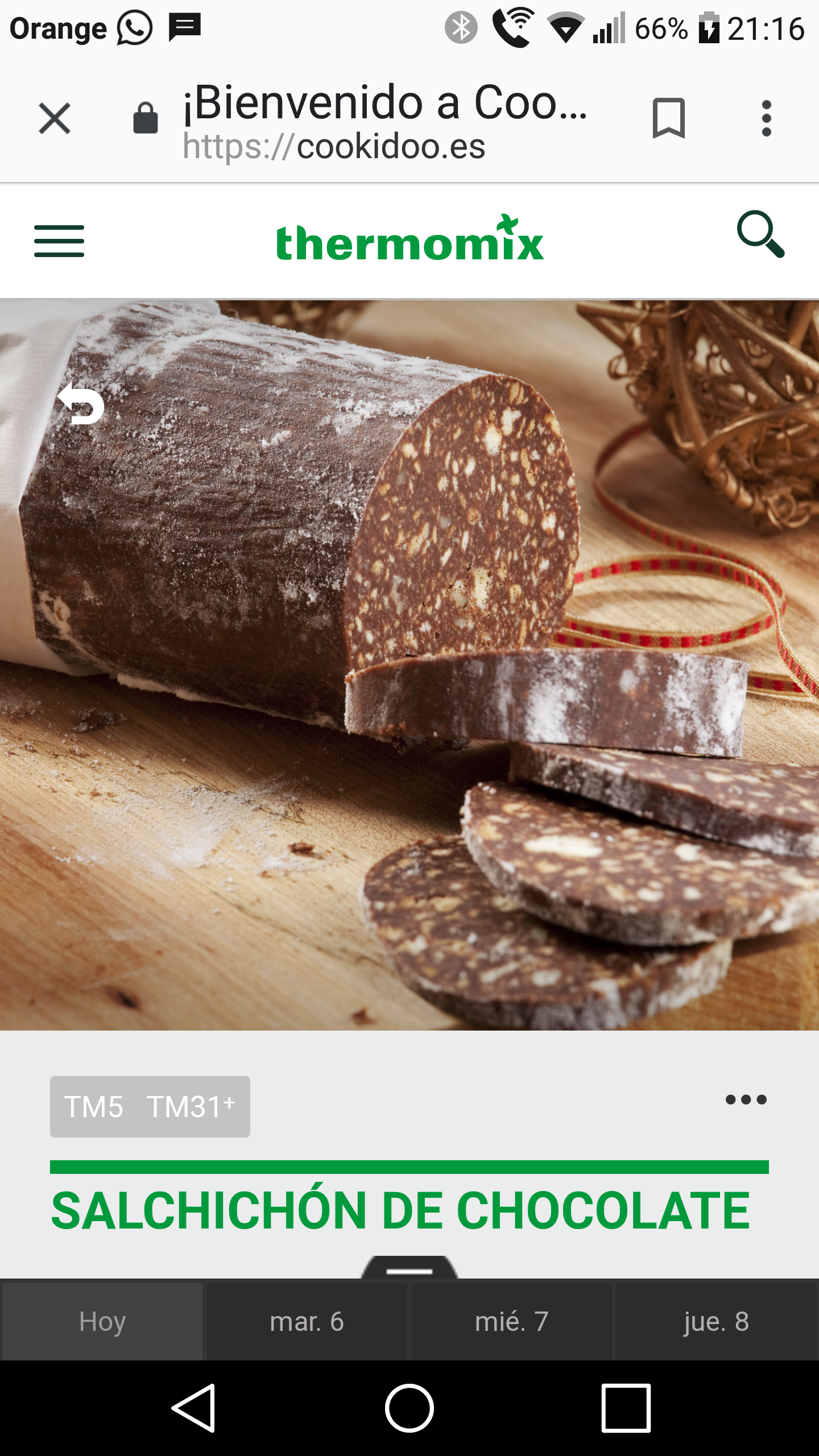The width and height of the screenshot is (819, 1456).
Task: Bookmark this Cookidoo page
Action: click(668, 118)
